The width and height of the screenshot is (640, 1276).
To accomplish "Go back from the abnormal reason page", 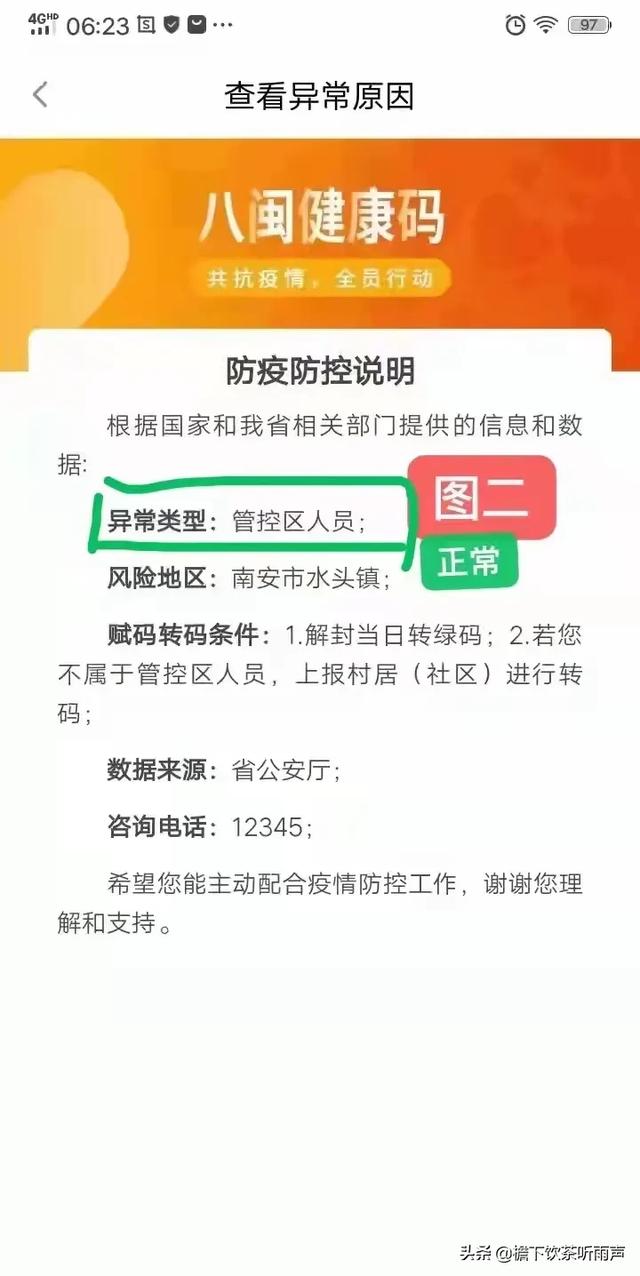I will 40,95.
